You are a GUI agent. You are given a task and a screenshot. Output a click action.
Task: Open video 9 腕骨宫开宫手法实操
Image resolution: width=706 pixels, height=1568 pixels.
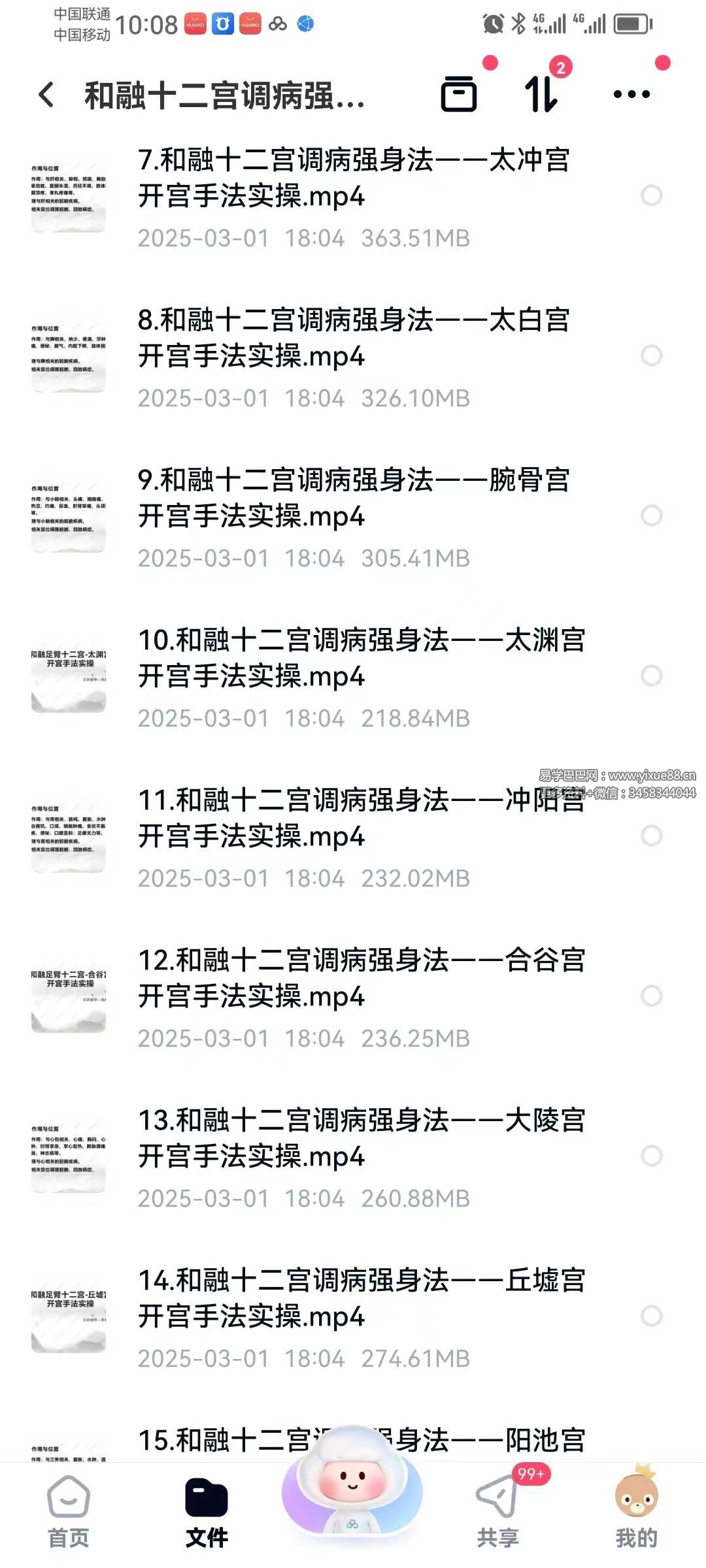[353, 498]
